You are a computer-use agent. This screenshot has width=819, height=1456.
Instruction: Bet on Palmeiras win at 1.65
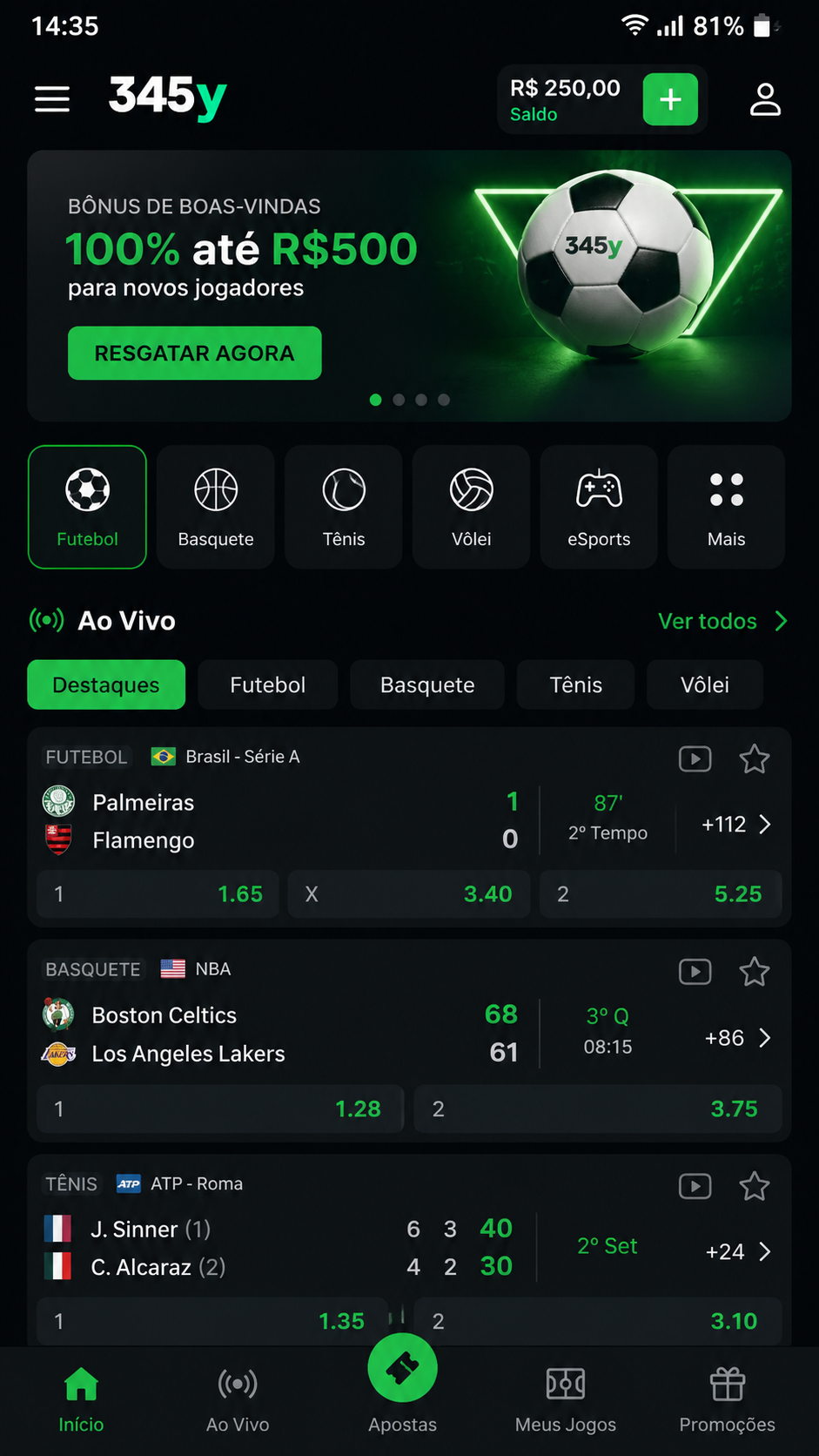tap(158, 894)
